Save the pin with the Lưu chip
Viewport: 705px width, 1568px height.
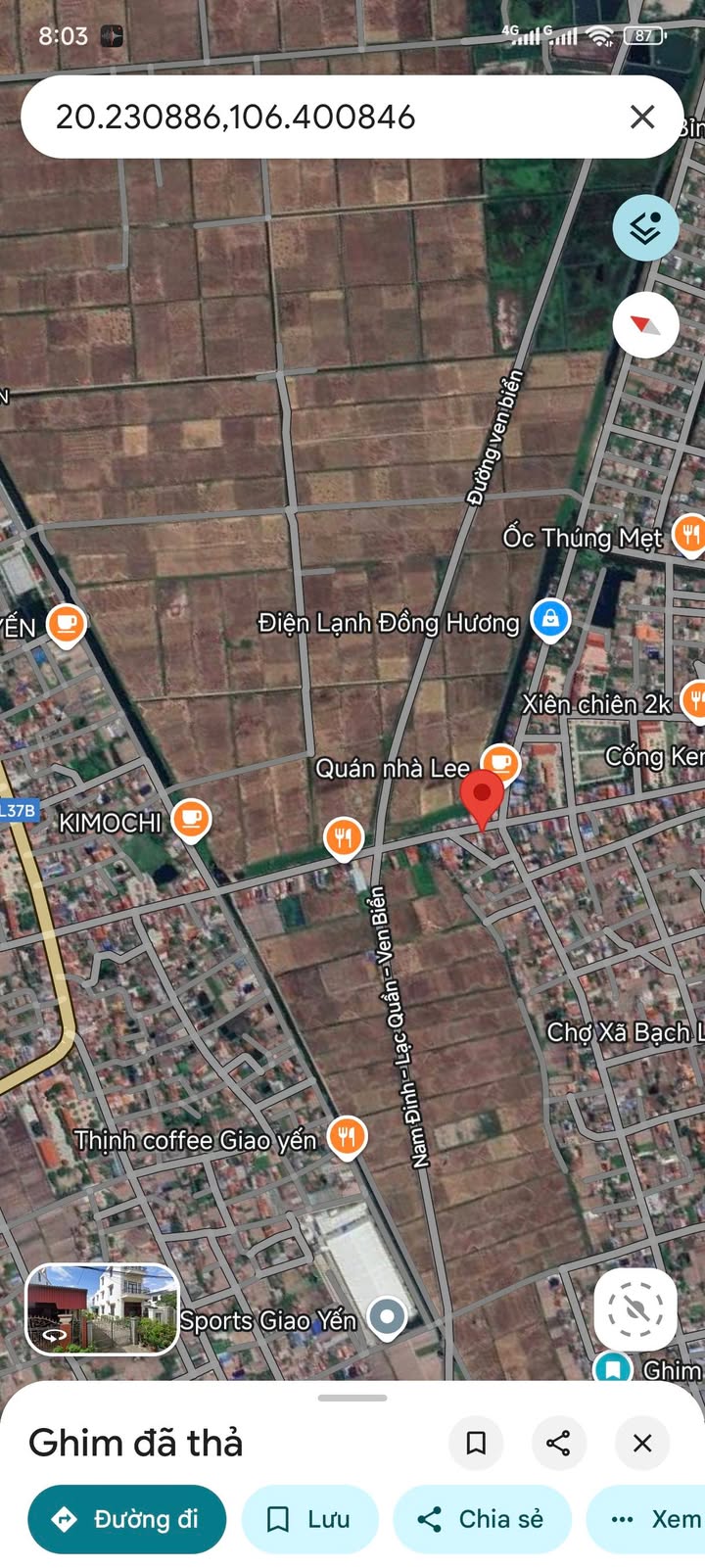(310, 1519)
